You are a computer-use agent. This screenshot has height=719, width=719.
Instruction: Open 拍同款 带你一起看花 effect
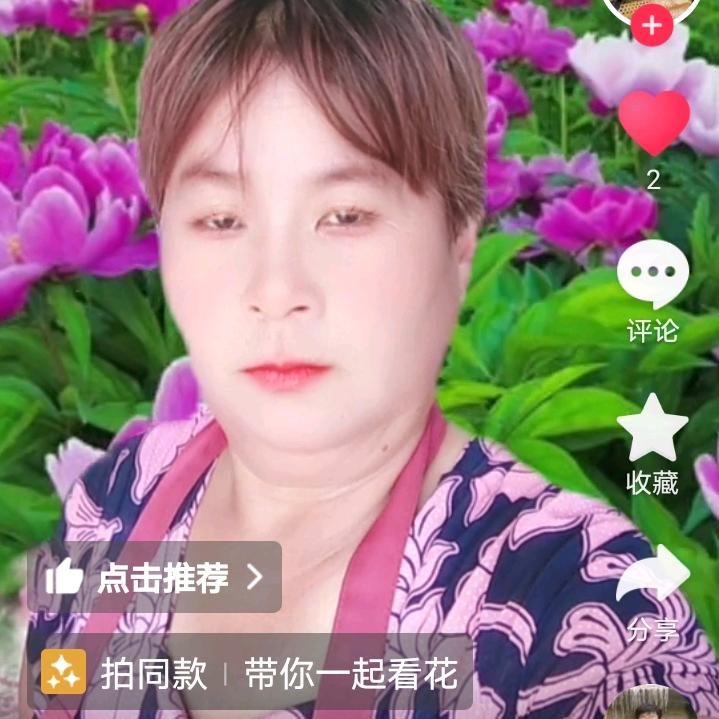coord(248,672)
